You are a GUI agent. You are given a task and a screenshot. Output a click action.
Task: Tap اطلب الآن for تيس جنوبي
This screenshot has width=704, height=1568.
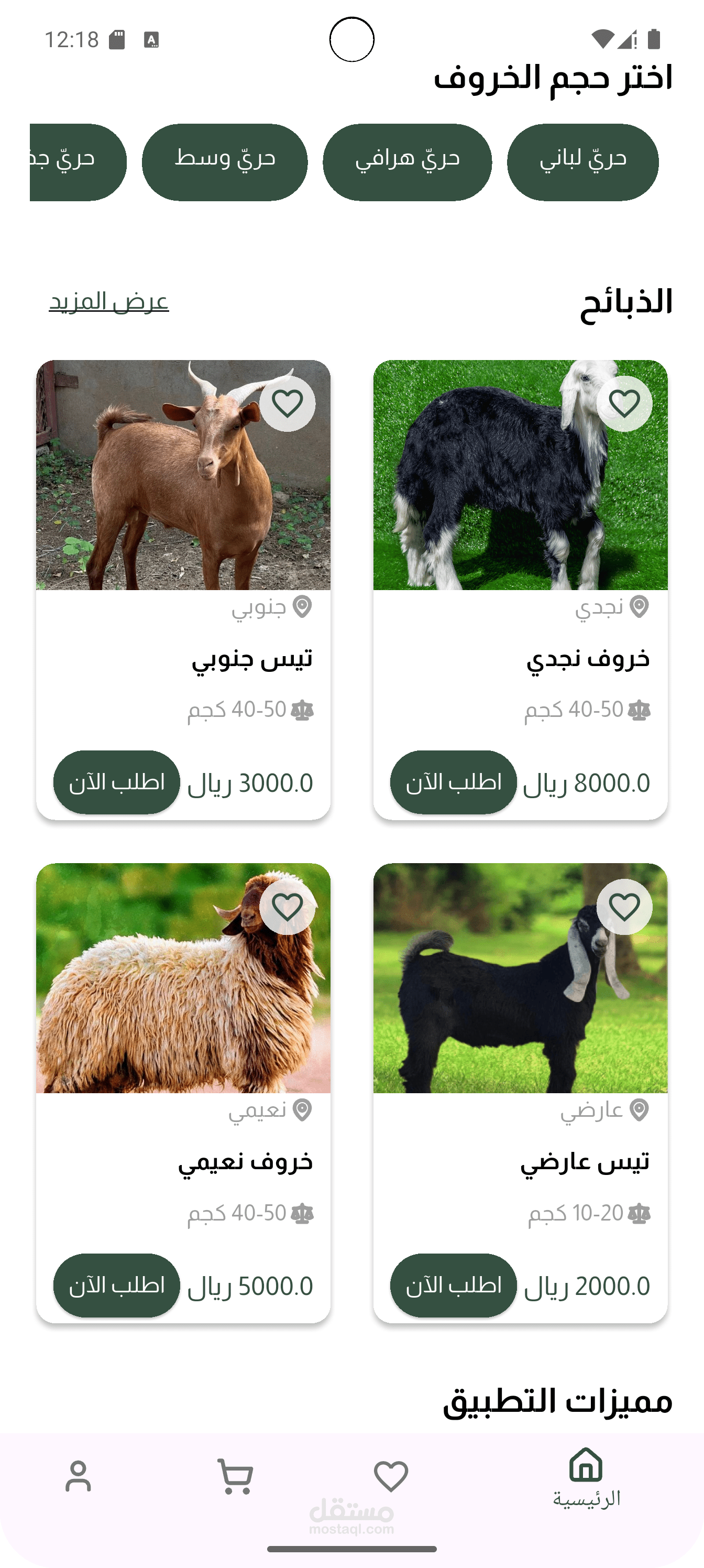point(116,782)
